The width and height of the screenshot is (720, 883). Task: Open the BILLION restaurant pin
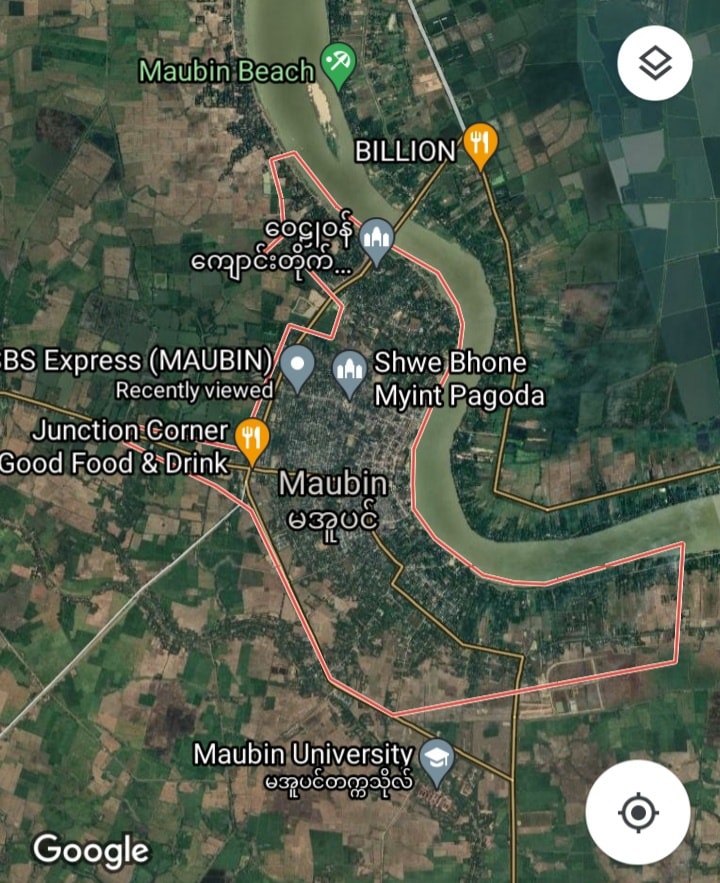coord(481,146)
